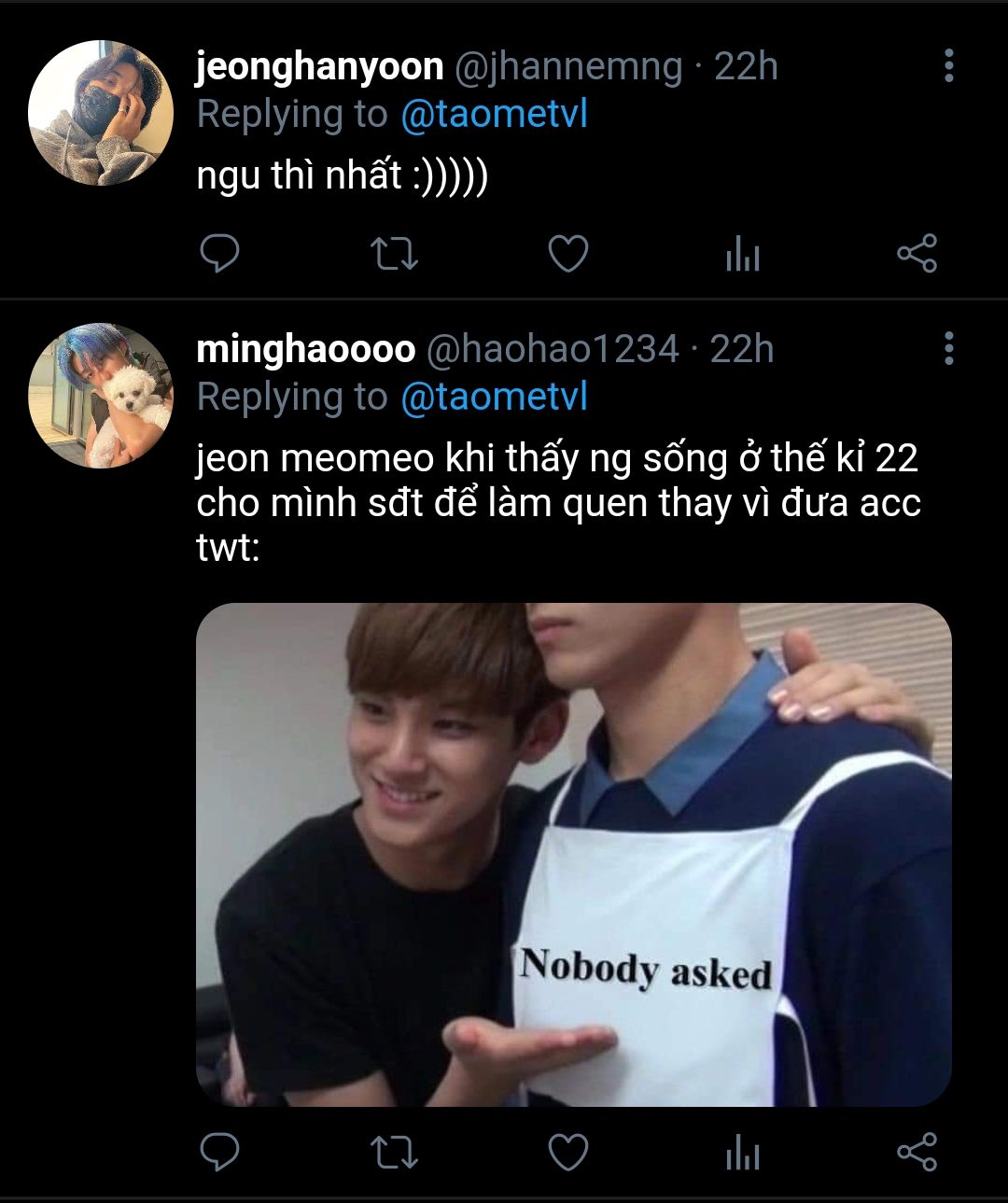Reply to jeonghanyoon's tweet
Viewport: 1008px width, 1203px height.
(x=220, y=254)
